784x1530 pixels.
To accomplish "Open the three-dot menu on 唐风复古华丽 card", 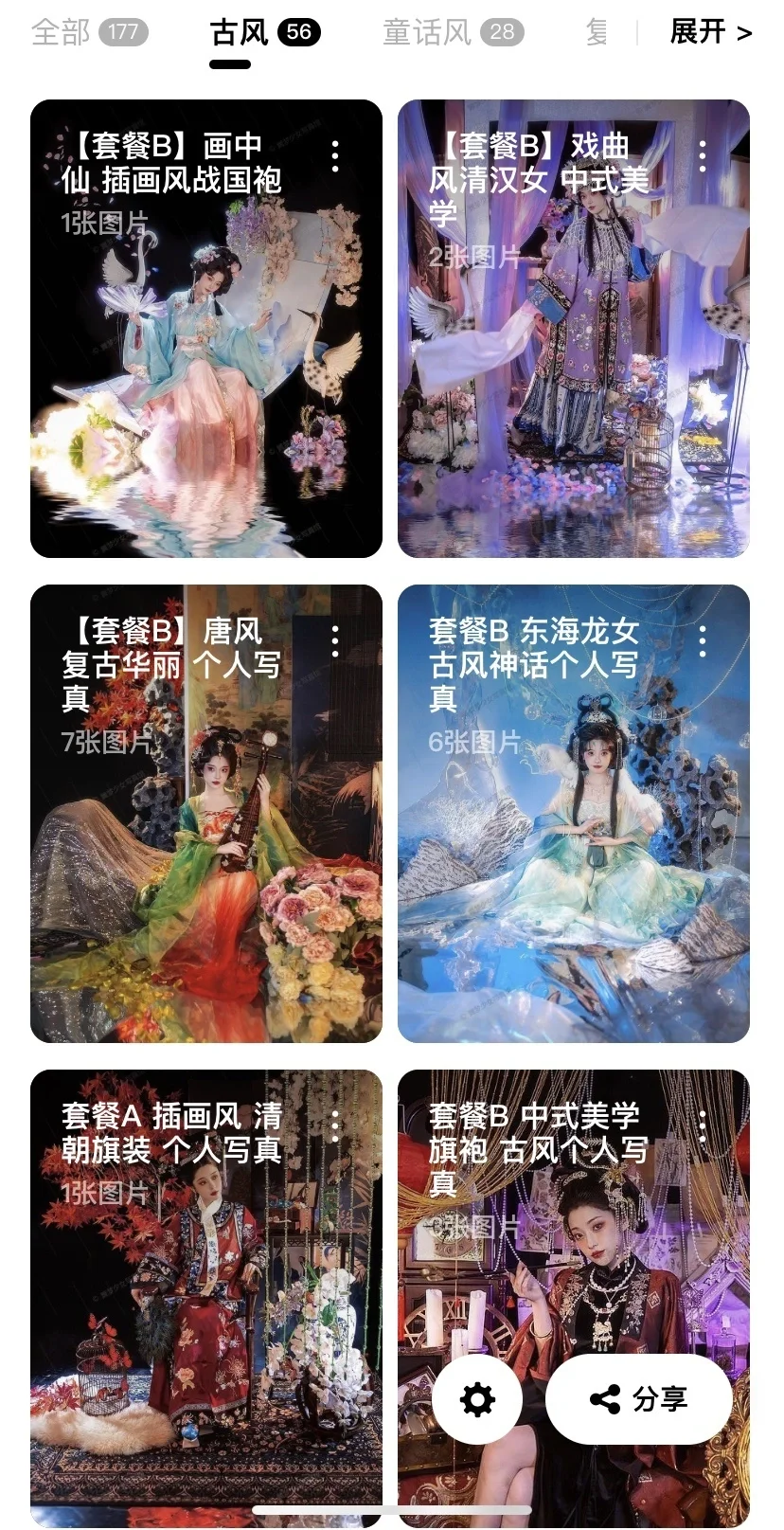I will [333, 639].
